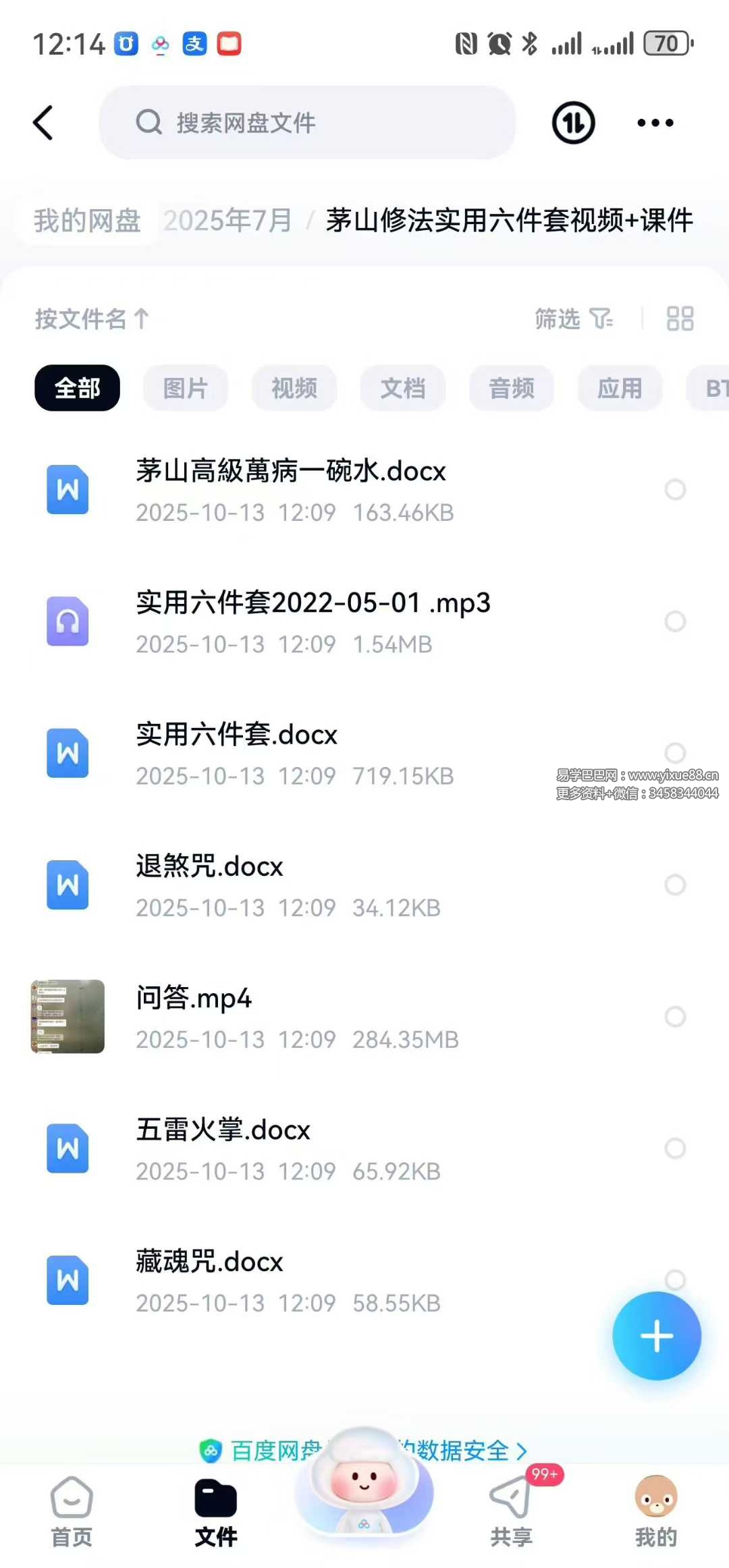
Task: Open the transfer list icon
Action: tap(573, 123)
